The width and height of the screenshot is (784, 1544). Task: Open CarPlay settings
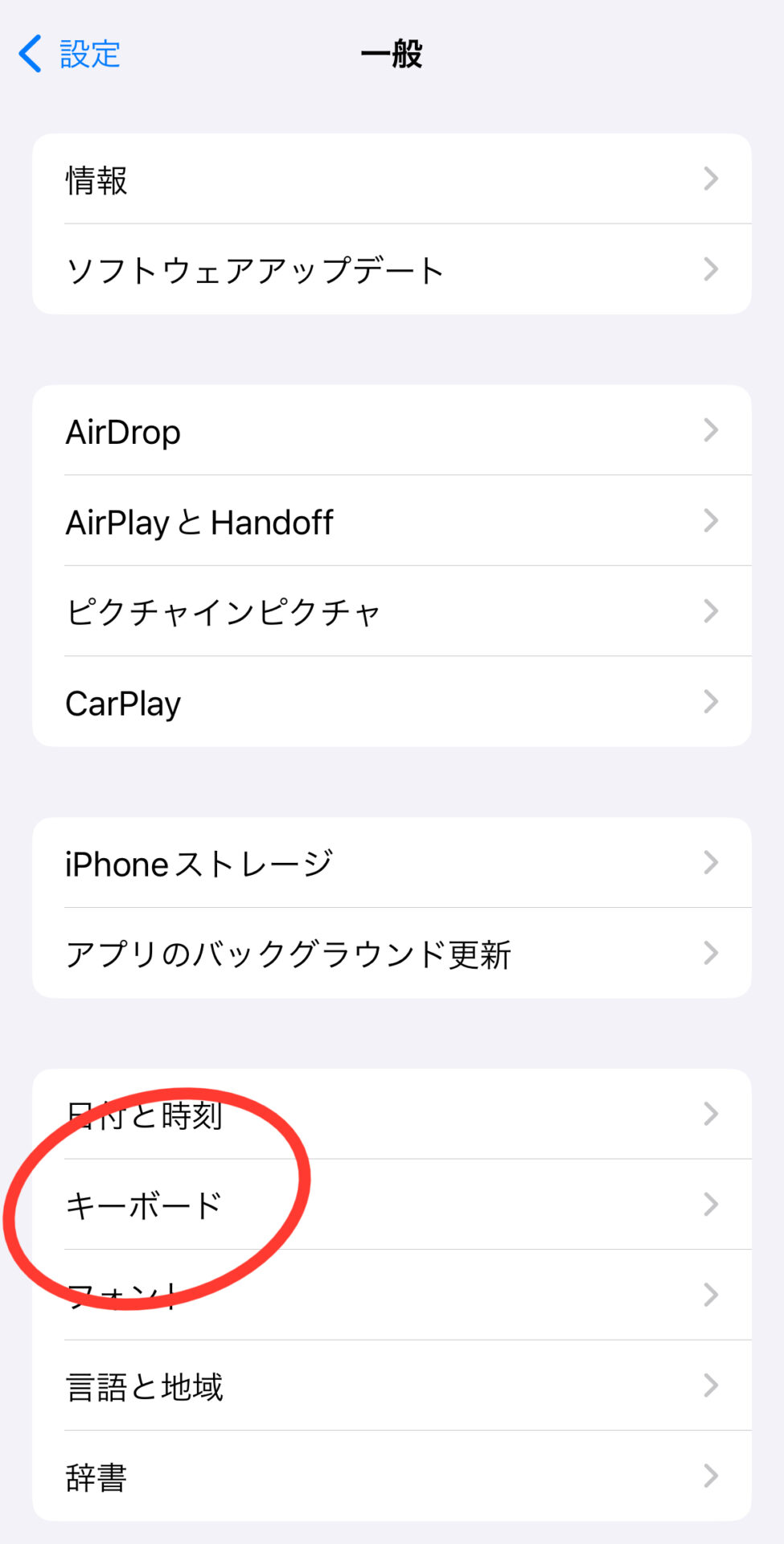[392, 702]
